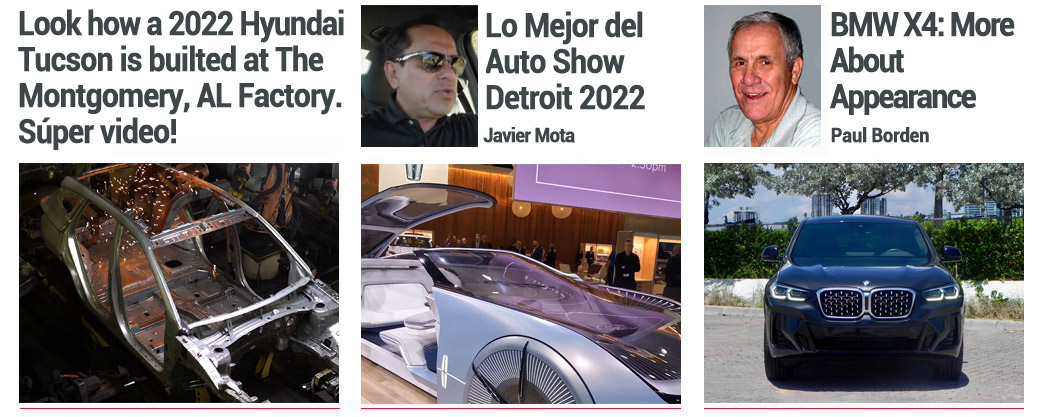Open the Tucson car body frame image
The image size is (1042, 417).
pos(179,283)
